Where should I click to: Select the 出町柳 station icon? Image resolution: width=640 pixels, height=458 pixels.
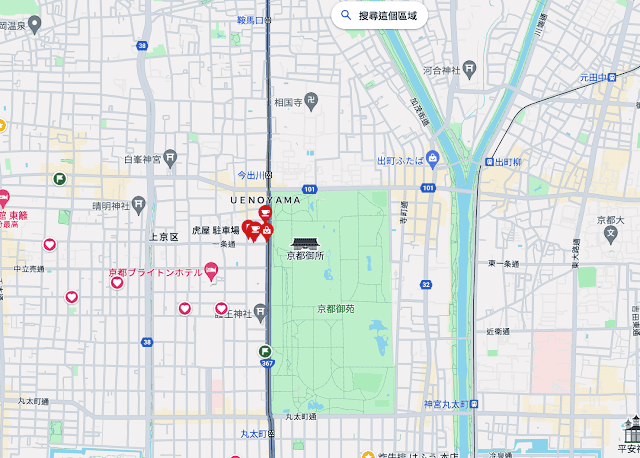click(490, 160)
